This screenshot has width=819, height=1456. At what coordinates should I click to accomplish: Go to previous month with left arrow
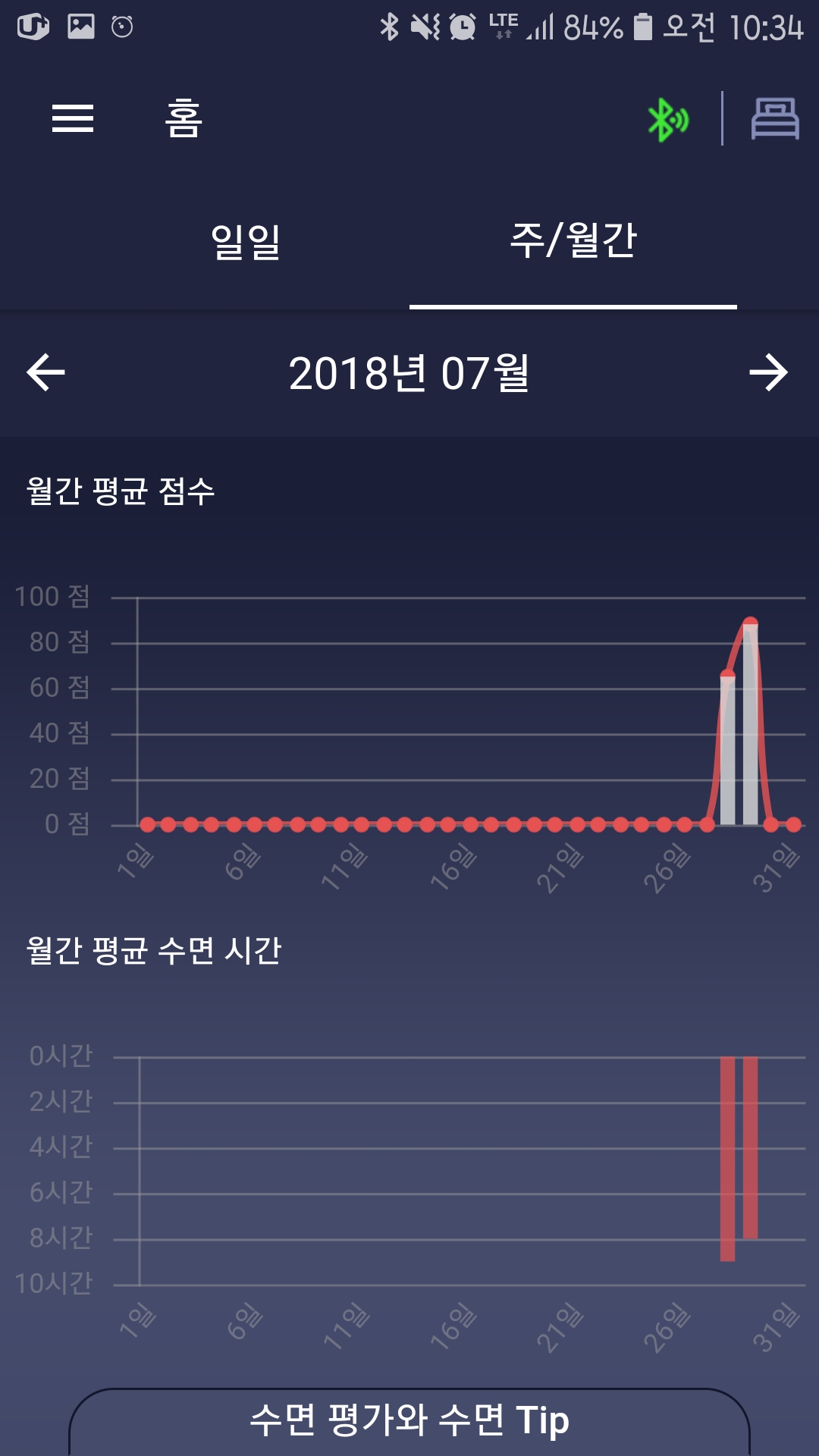click(x=46, y=372)
